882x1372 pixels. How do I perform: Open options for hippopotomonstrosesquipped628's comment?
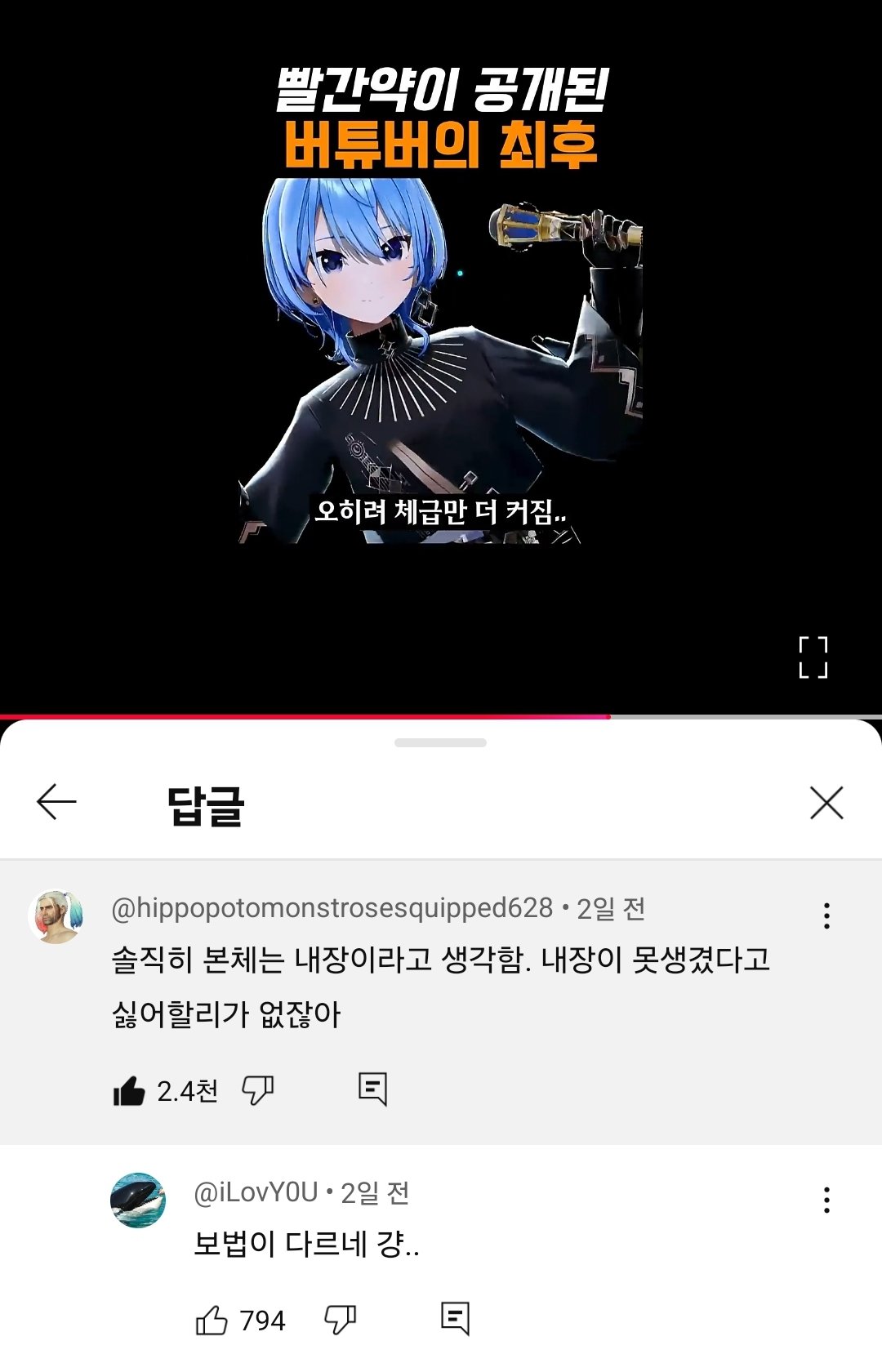[x=826, y=915]
